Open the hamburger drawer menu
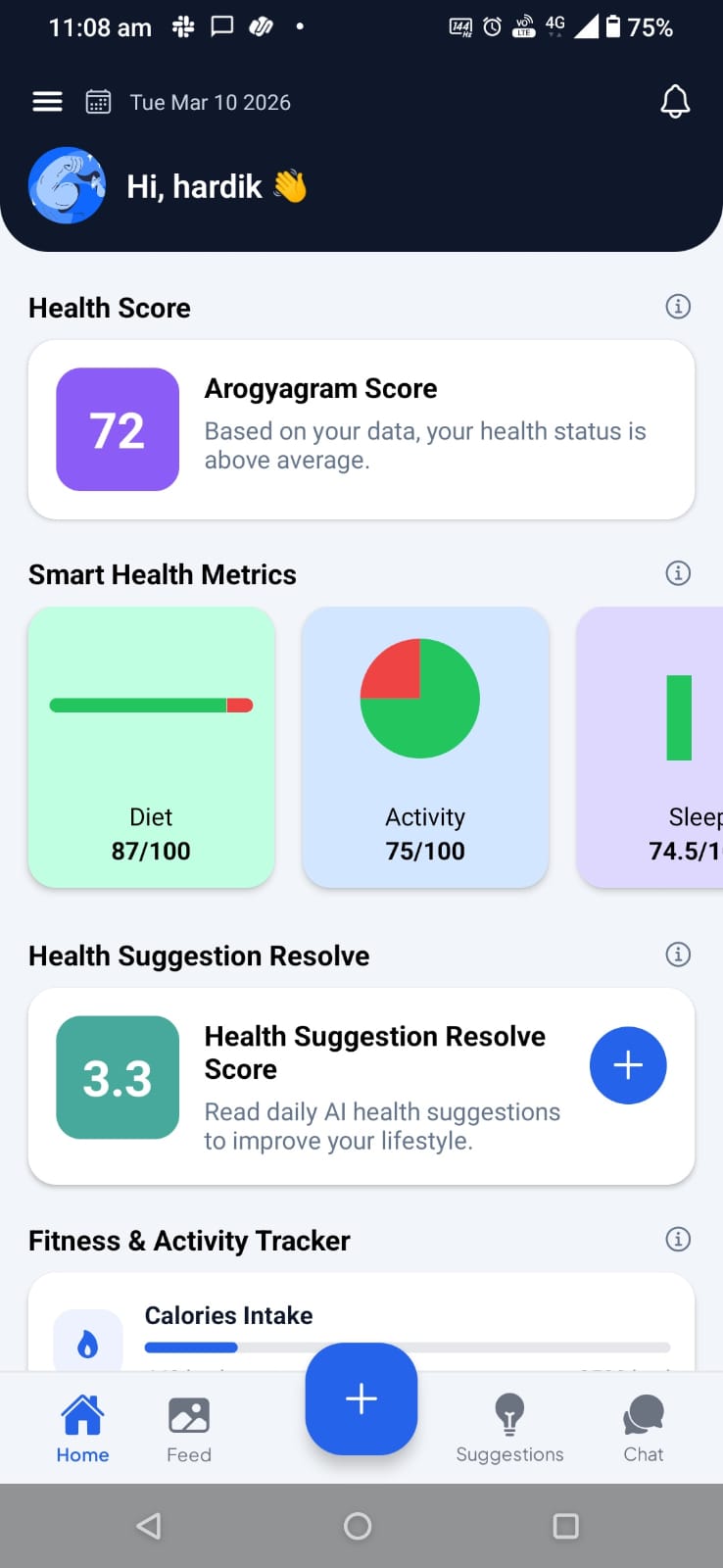The width and height of the screenshot is (723, 1568). (47, 102)
